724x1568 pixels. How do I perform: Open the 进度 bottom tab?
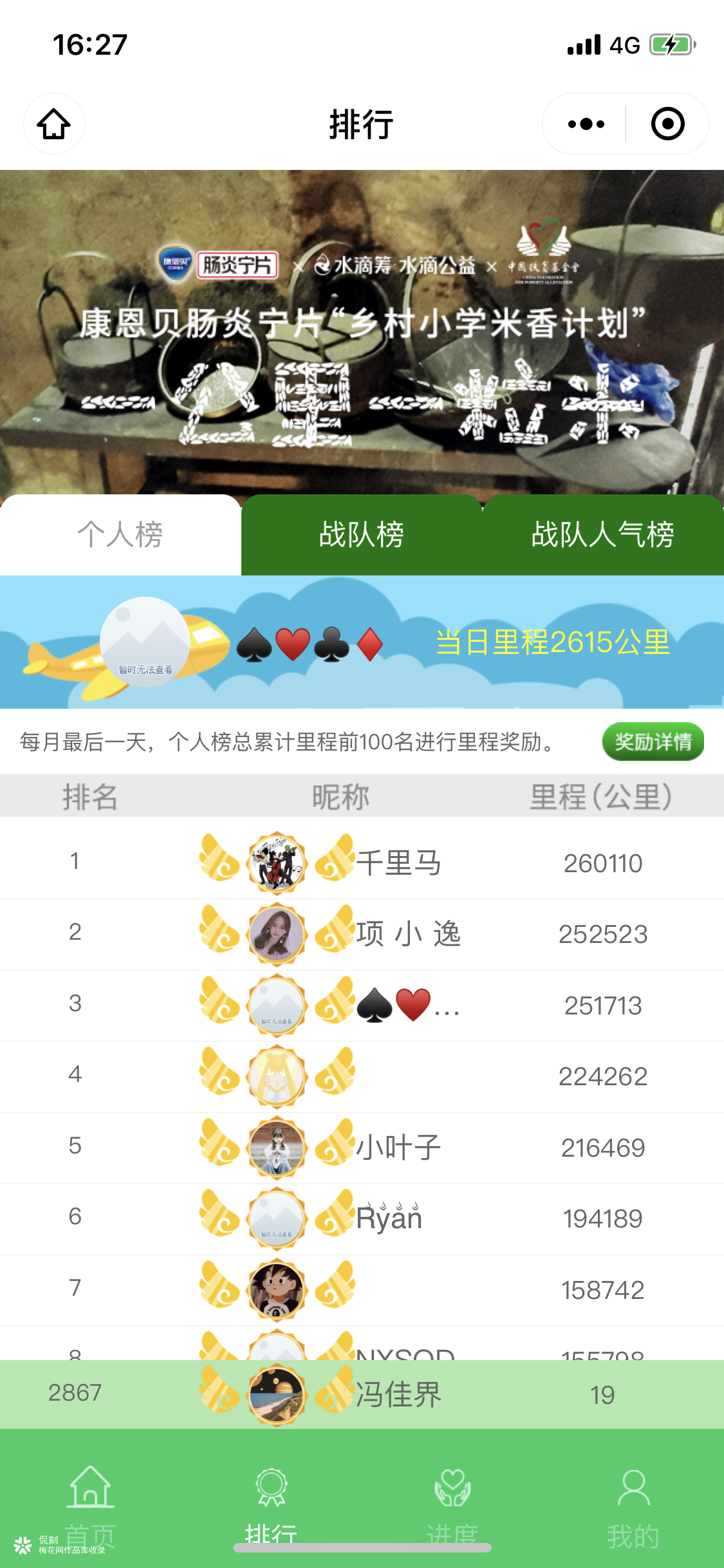[x=452, y=1506]
